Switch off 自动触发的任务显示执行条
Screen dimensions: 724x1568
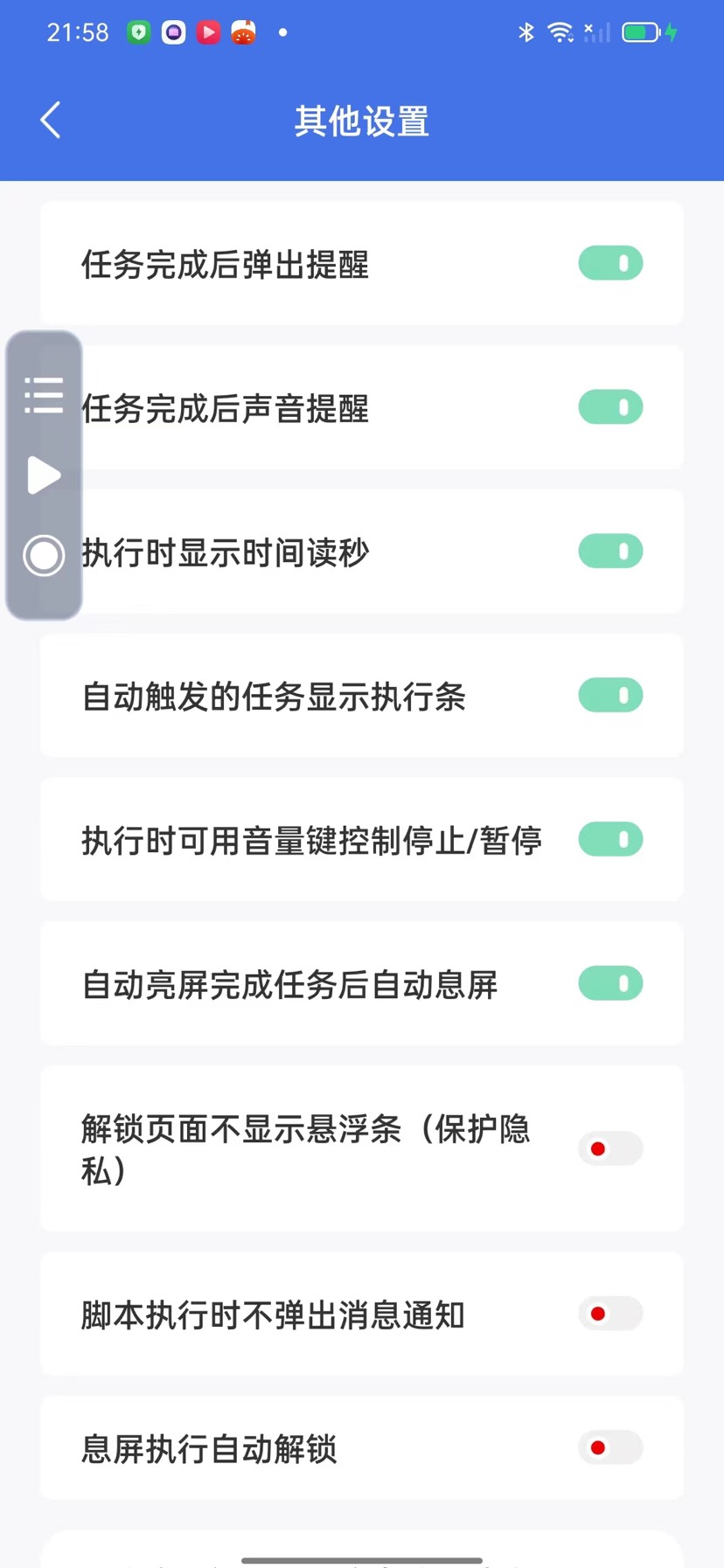click(x=610, y=696)
